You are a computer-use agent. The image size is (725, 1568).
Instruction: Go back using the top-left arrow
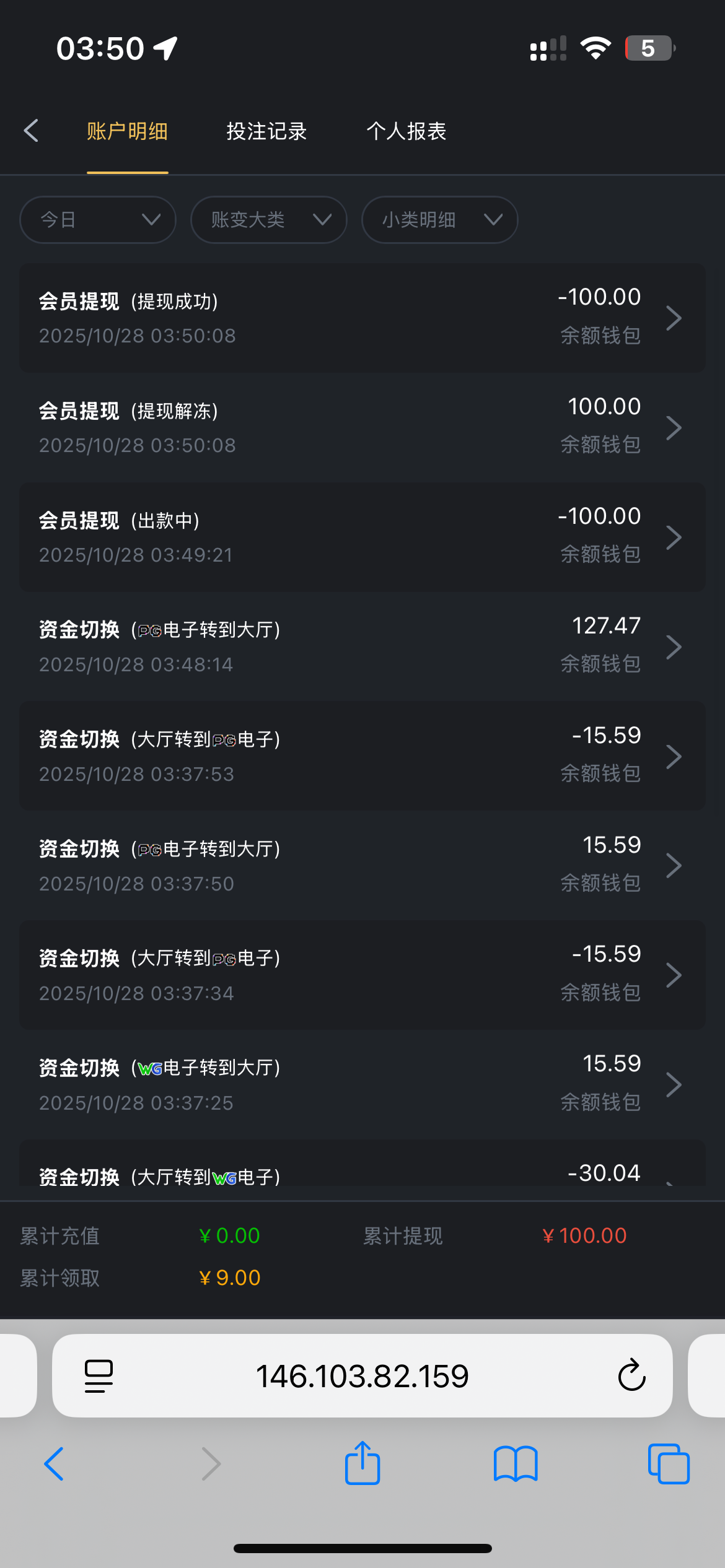point(31,131)
